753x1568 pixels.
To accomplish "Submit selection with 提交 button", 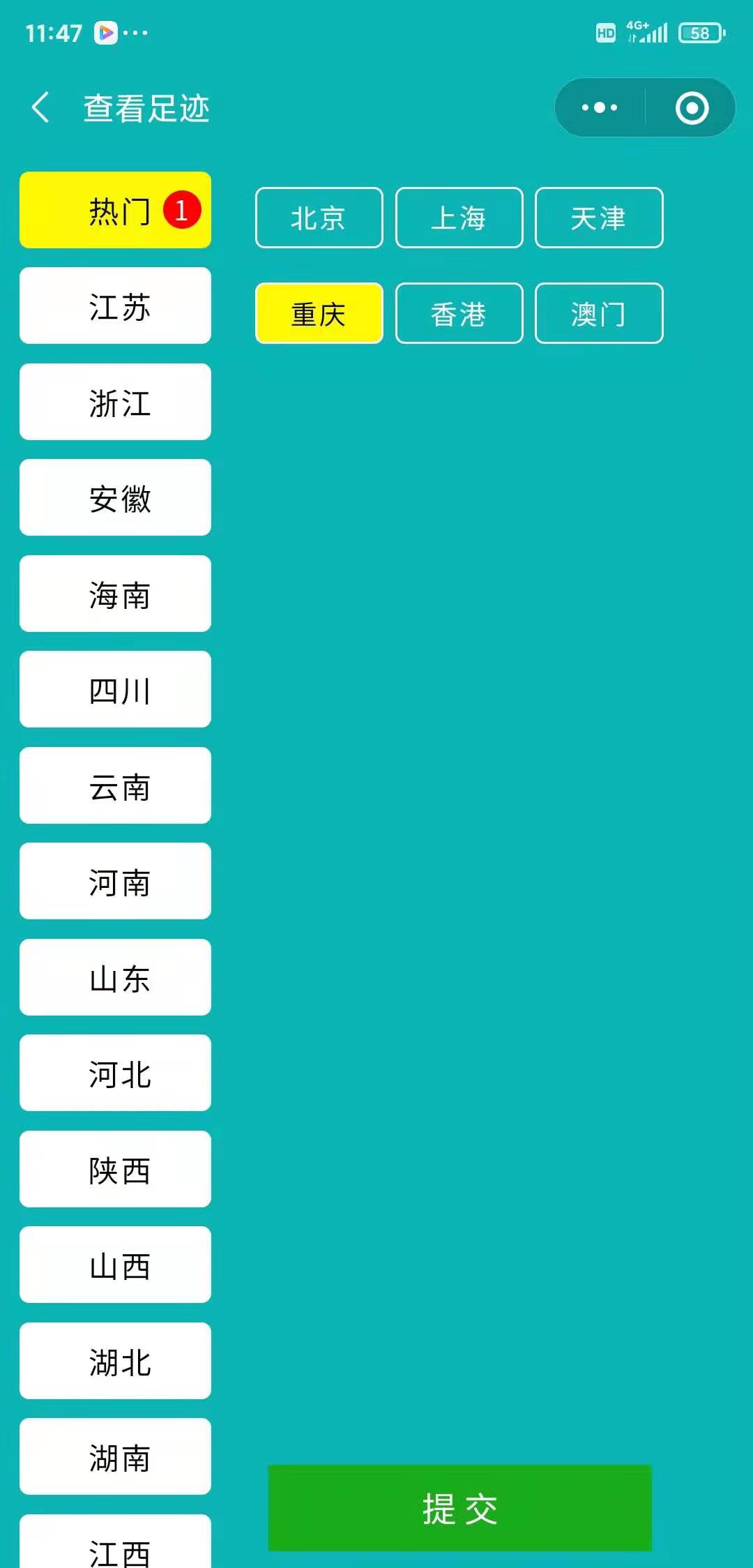I will pyautogui.click(x=459, y=1508).
